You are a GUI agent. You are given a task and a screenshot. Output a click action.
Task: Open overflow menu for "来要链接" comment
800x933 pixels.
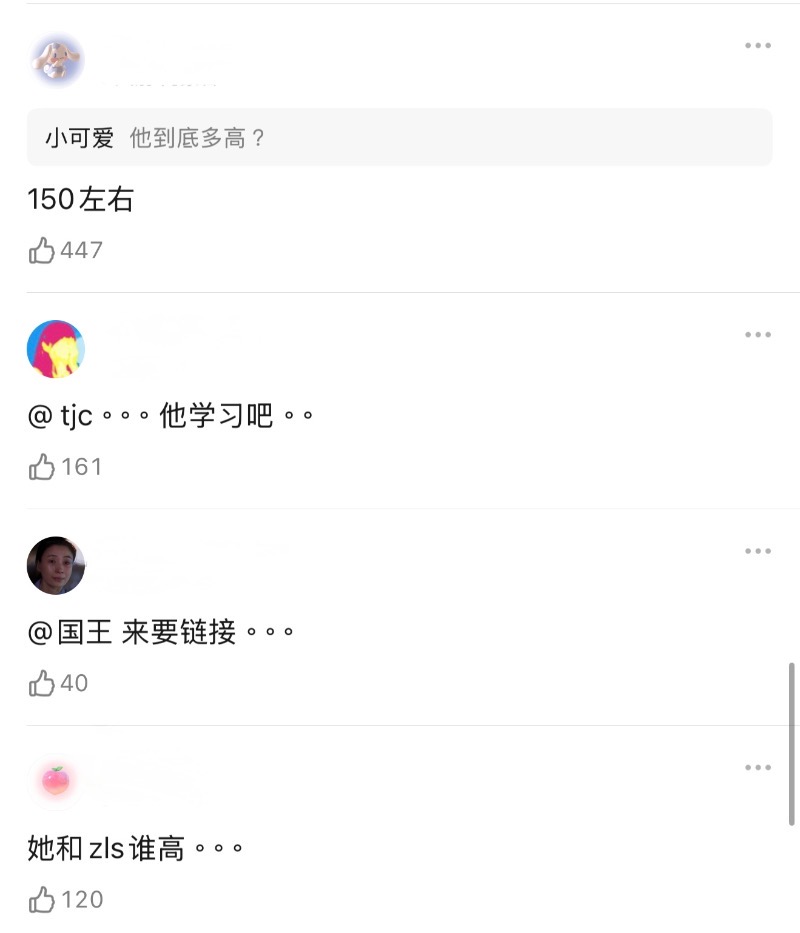click(x=757, y=551)
